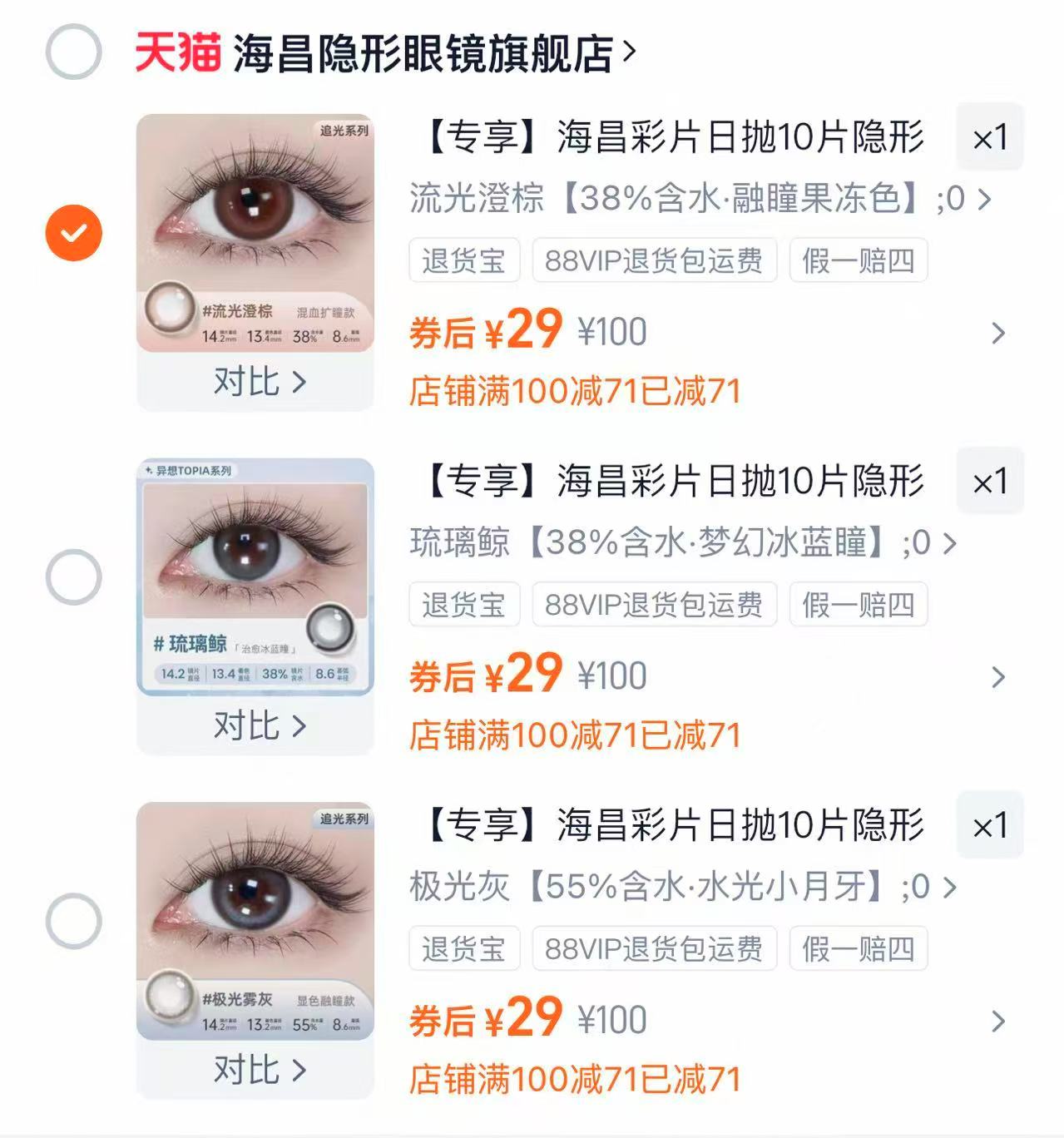Uncheck the selected 流光澄棕 product checkbox
This screenshot has width=1064, height=1138.
(73, 231)
